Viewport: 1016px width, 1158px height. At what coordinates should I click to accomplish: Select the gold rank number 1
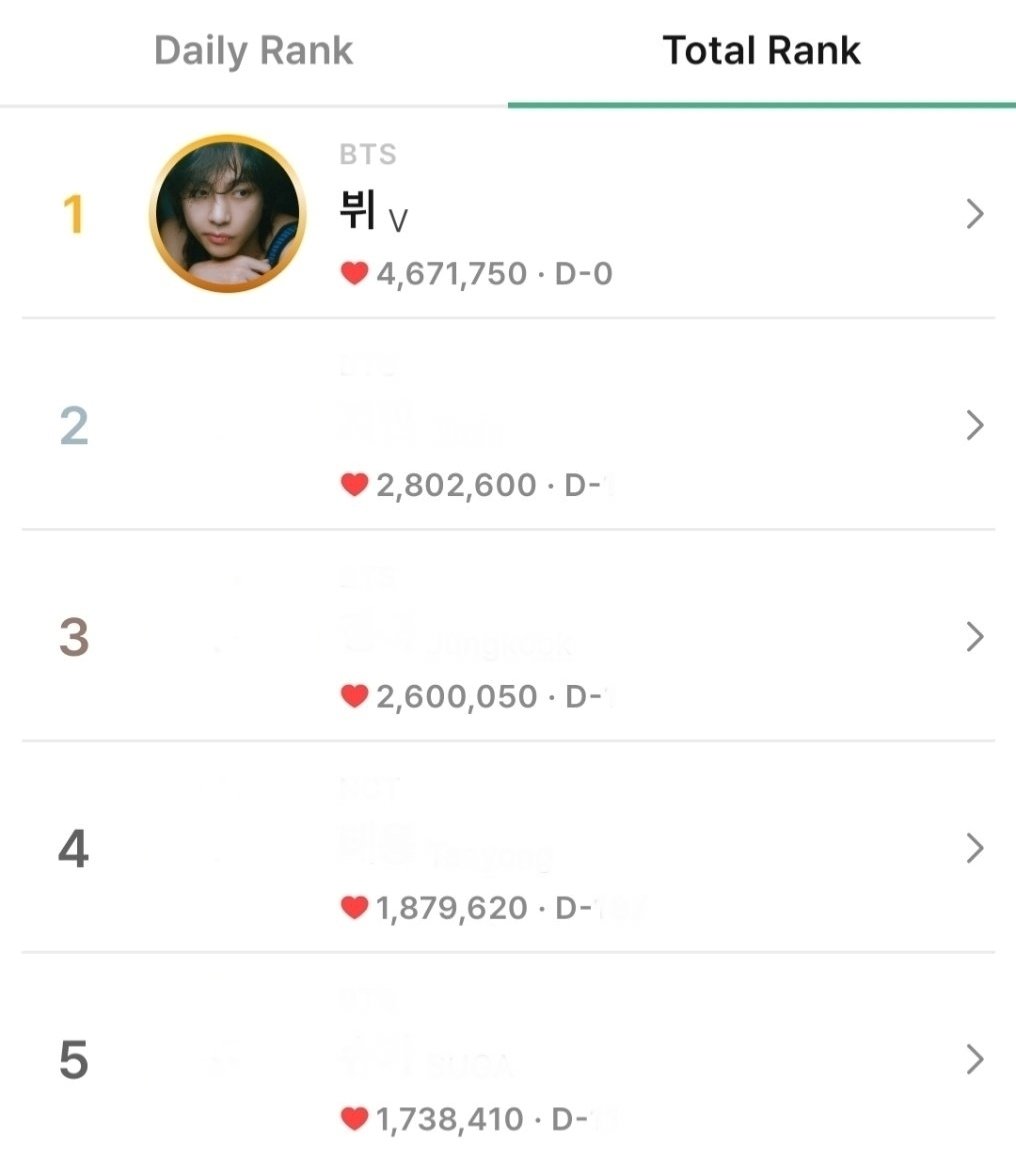(x=71, y=213)
